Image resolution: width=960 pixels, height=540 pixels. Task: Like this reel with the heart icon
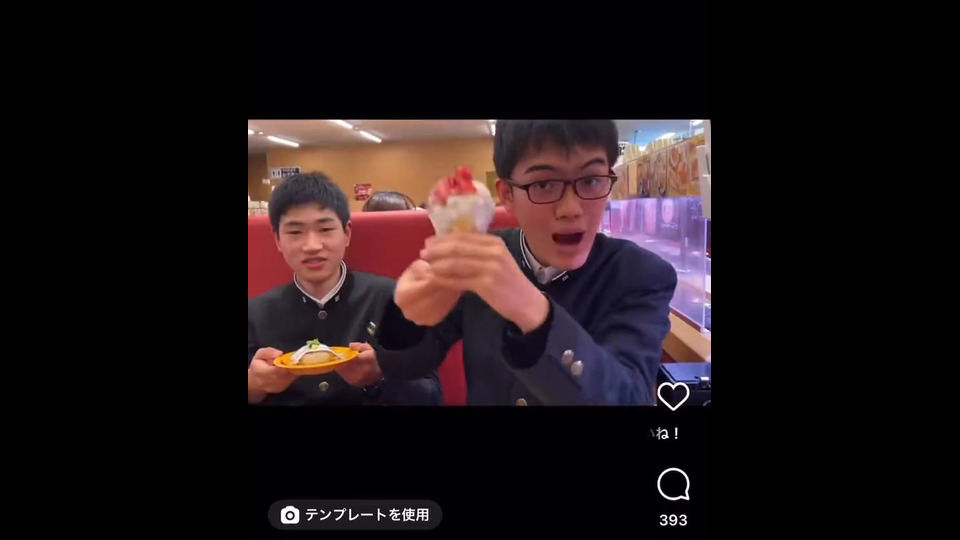click(673, 396)
